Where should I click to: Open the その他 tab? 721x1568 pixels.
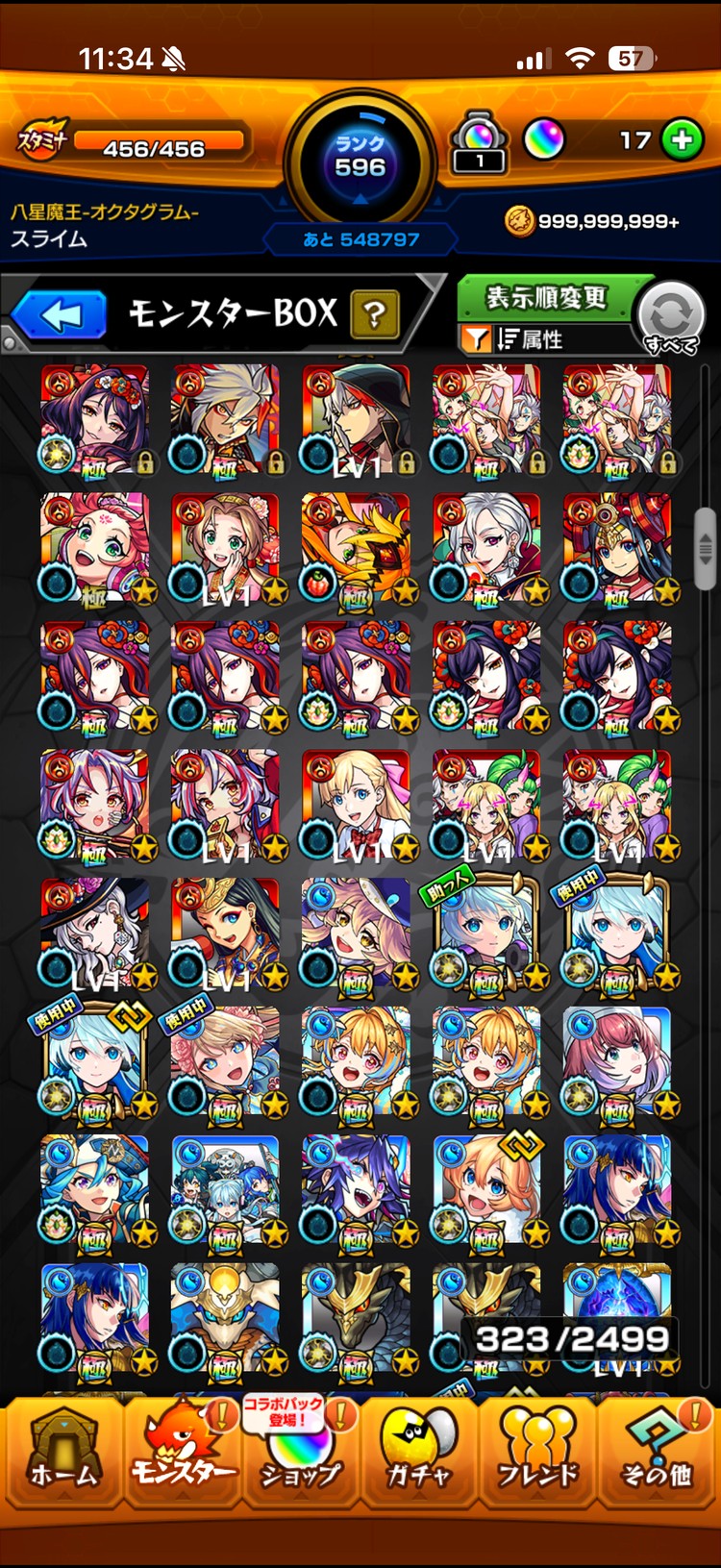point(657,1451)
